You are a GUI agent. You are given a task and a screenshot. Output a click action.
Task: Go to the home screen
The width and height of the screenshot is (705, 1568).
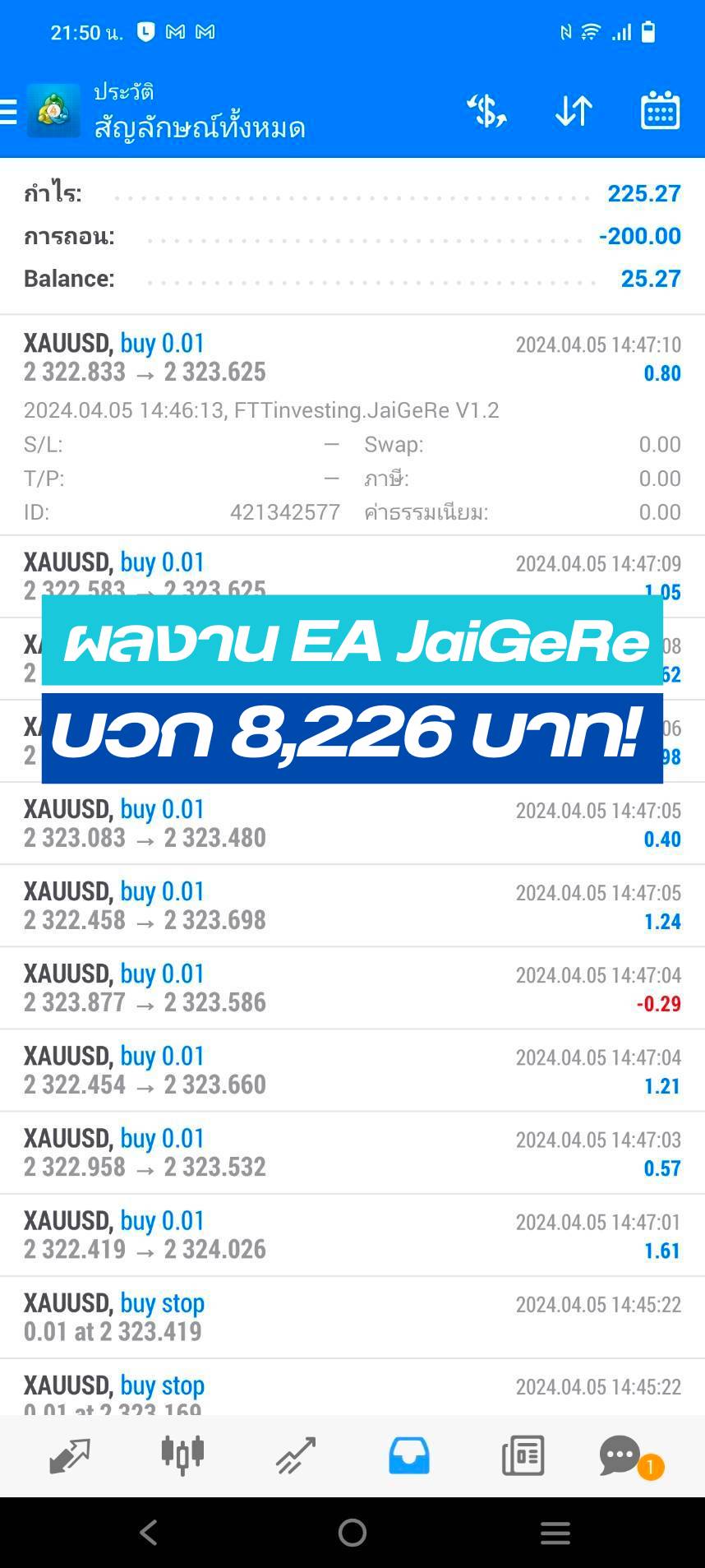tap(352, 1532)
